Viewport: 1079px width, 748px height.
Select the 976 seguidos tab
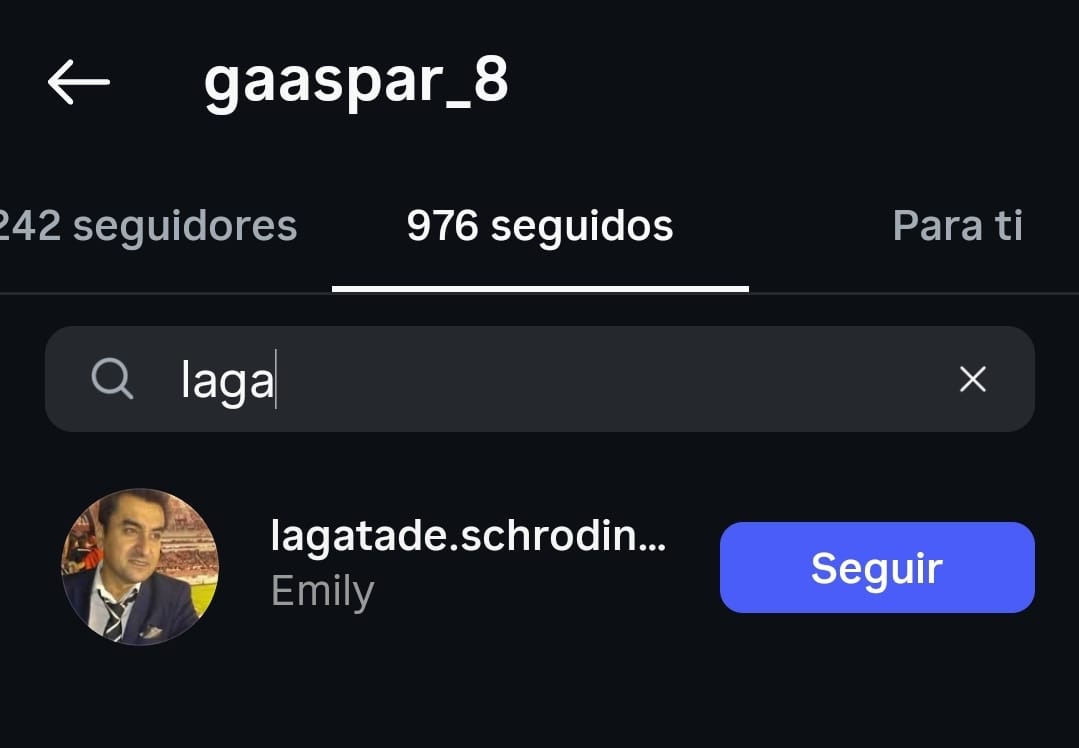coord(540,226)
